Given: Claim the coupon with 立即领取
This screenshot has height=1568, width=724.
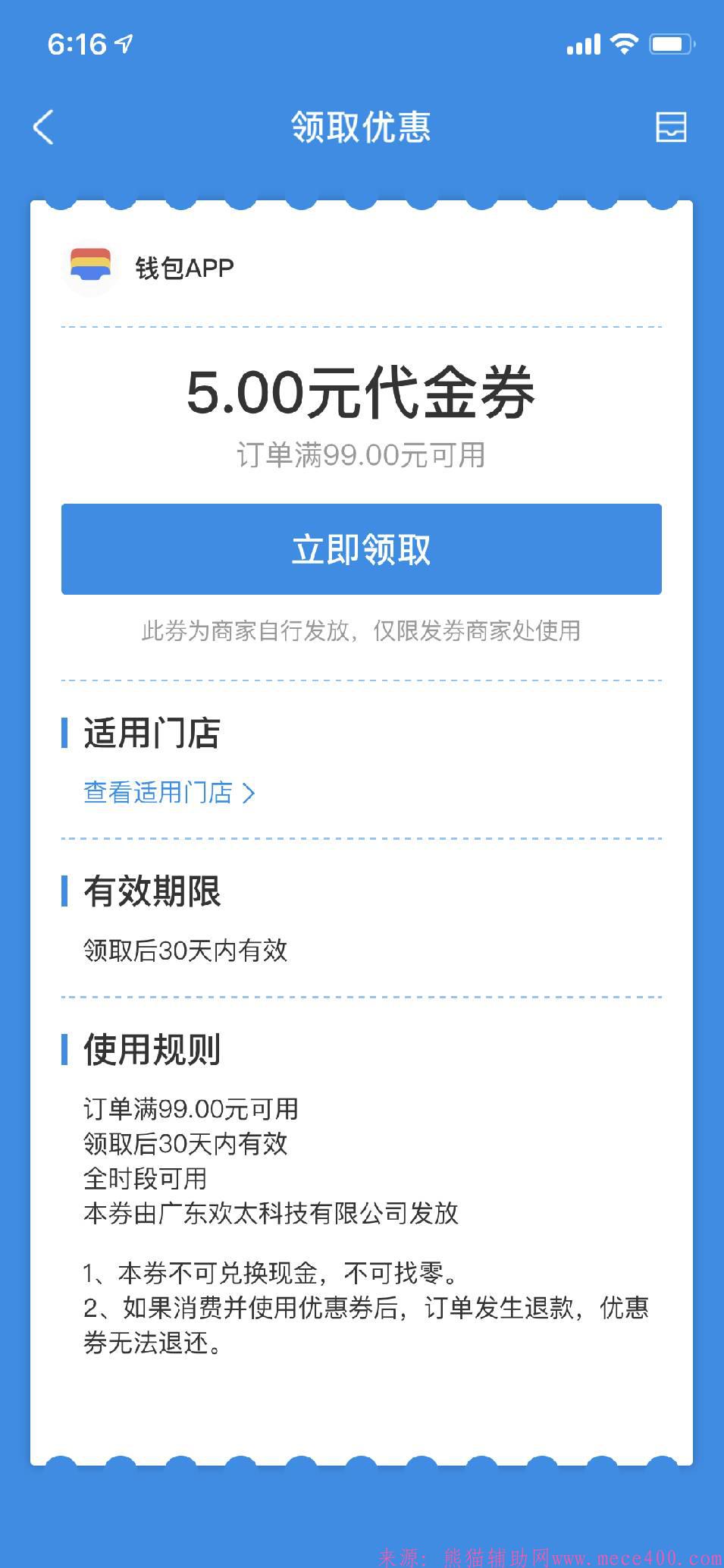Looking at the screenshot, I should [361, 548].
